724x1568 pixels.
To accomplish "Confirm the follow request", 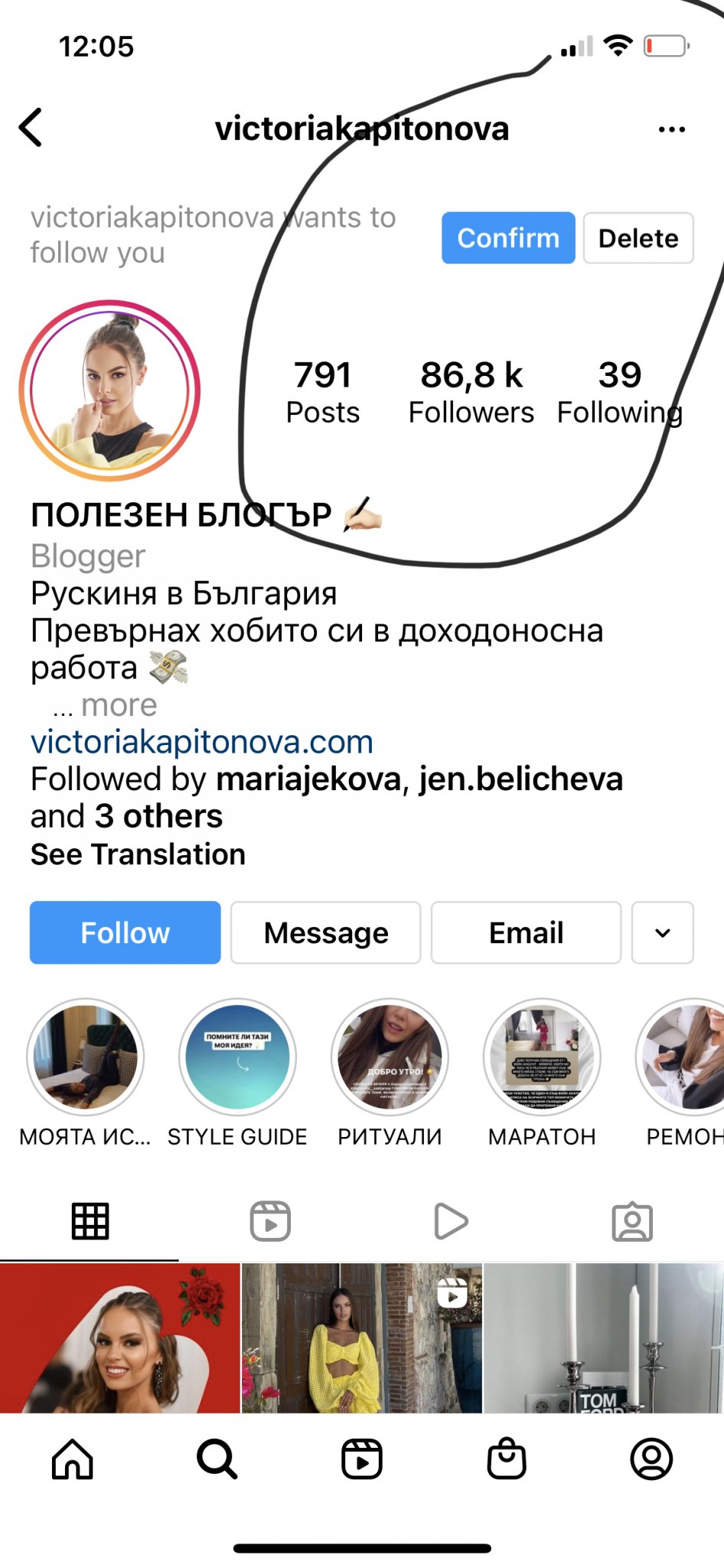I will pos(507,238).
